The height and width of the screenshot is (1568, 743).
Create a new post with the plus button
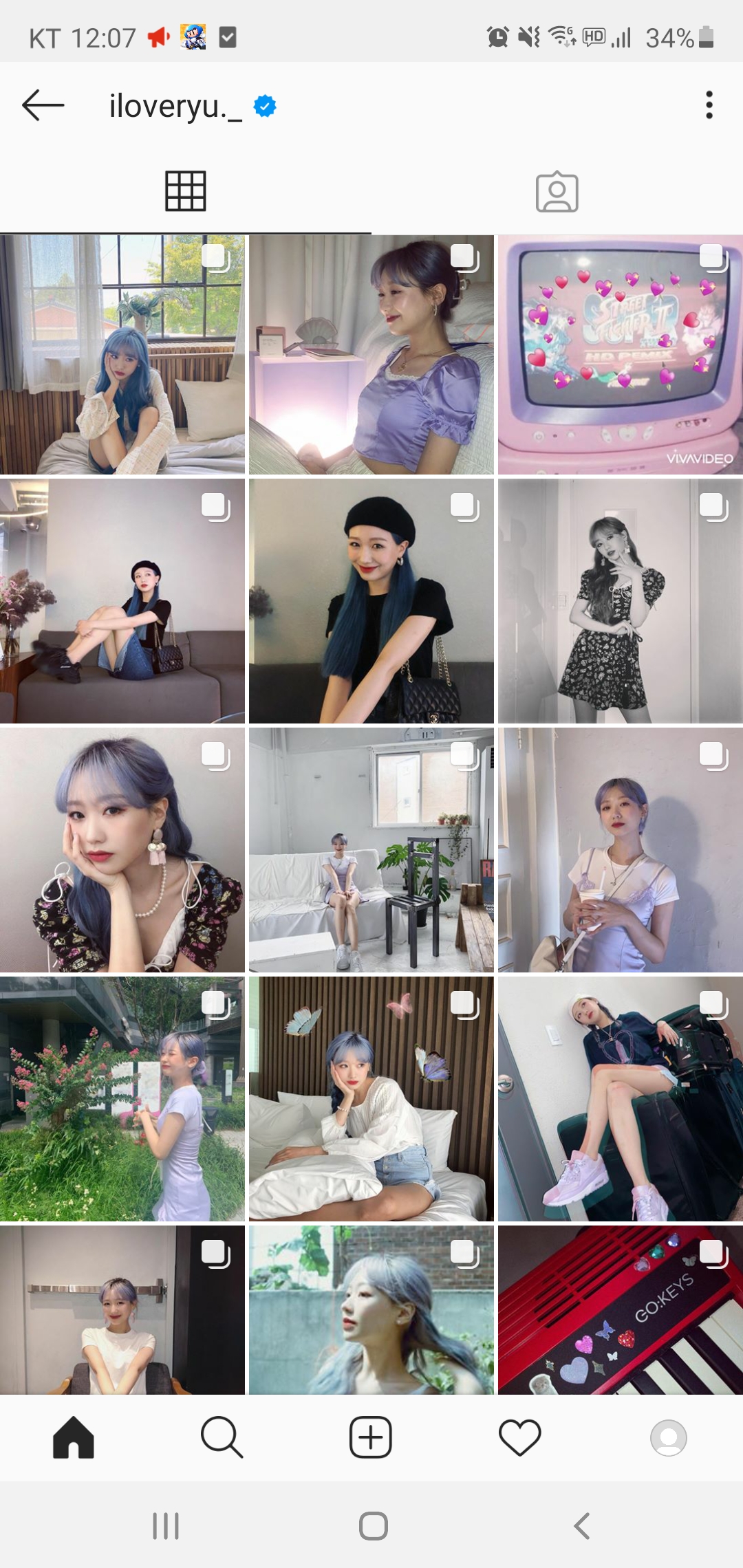click(x=371, y=1437)
